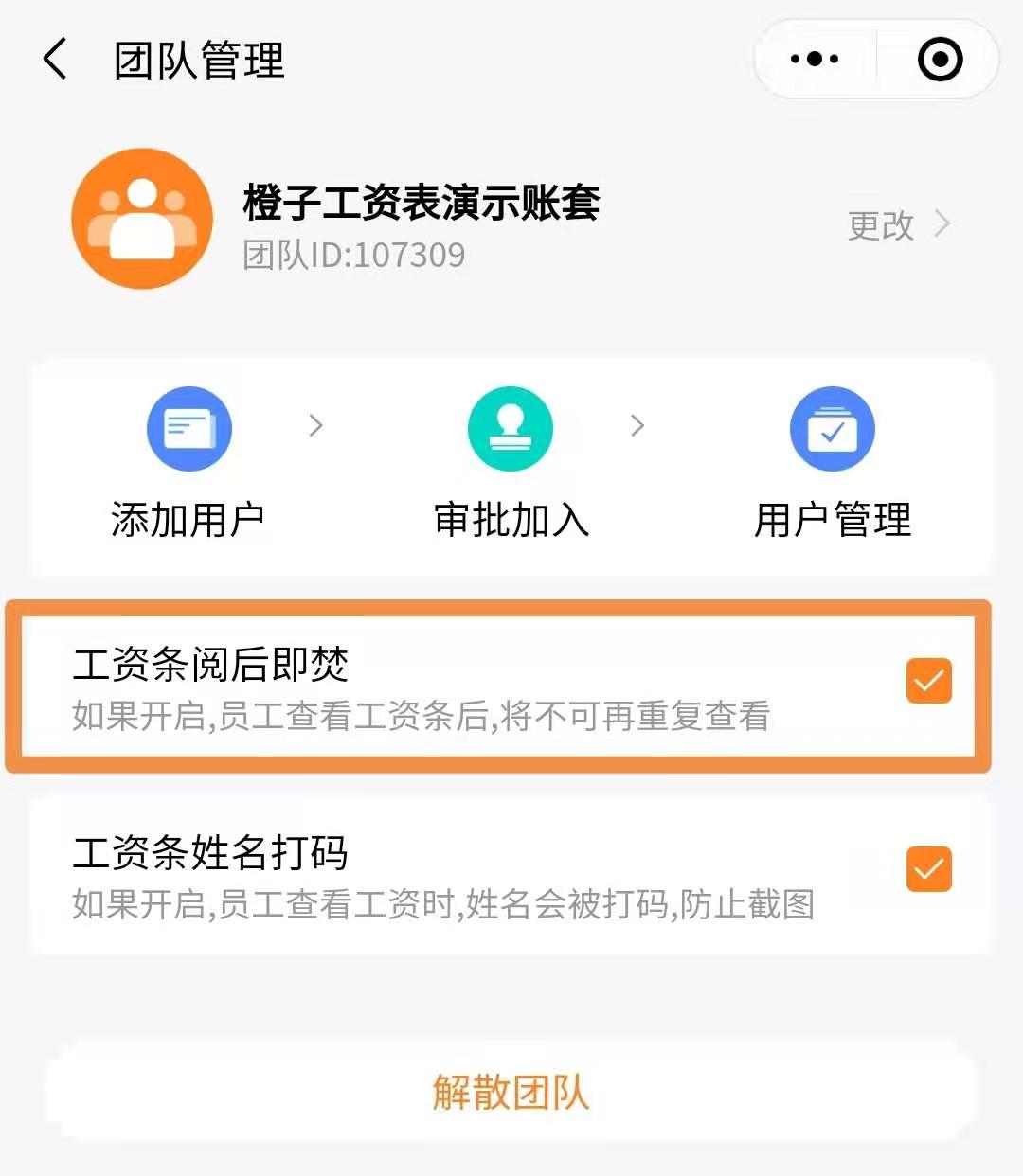Tap 解散团队 button
Viewport: 1023px width, 1176px height.
pyautogui.click(x=511, y=1092)
